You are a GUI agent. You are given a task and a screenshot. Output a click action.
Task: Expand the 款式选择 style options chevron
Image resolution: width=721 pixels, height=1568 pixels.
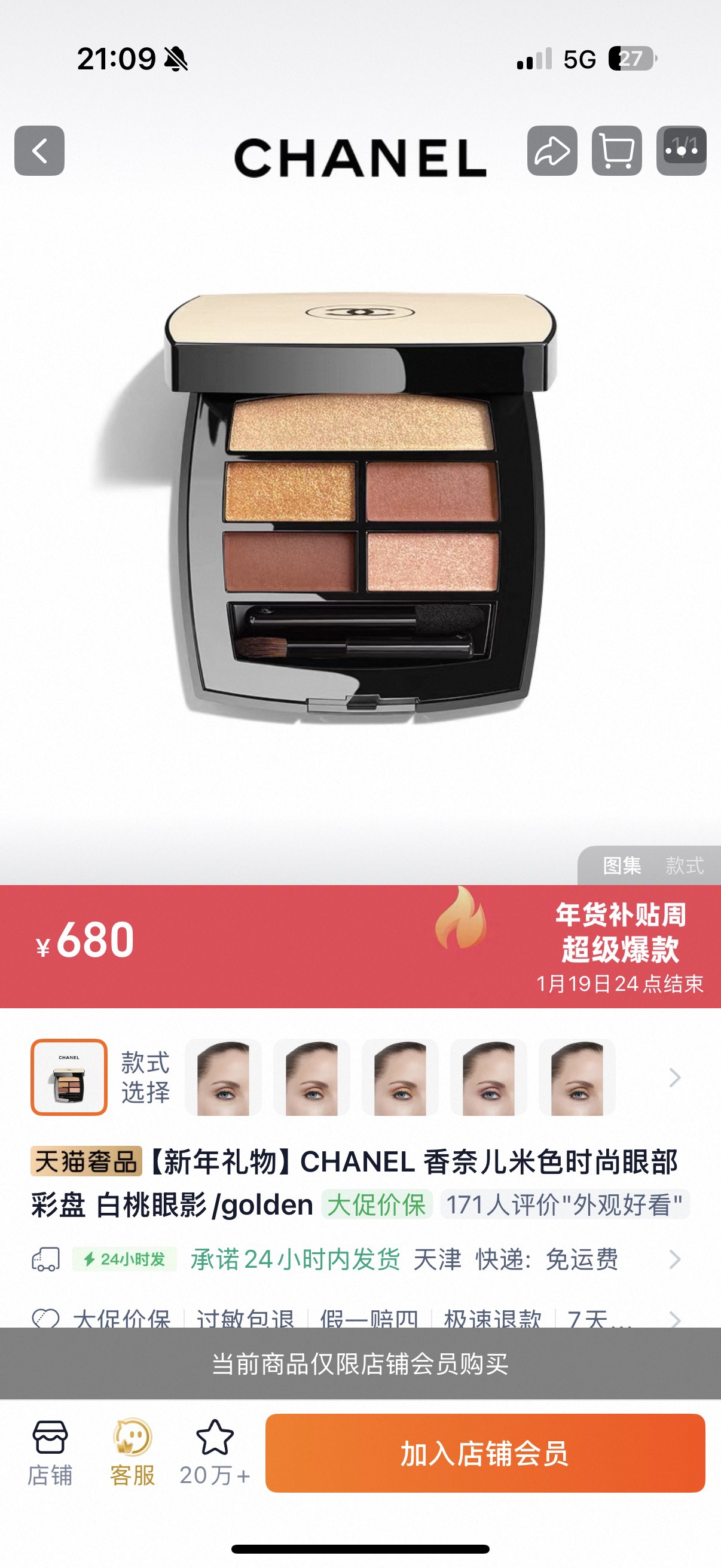(x=674, y=1078)
